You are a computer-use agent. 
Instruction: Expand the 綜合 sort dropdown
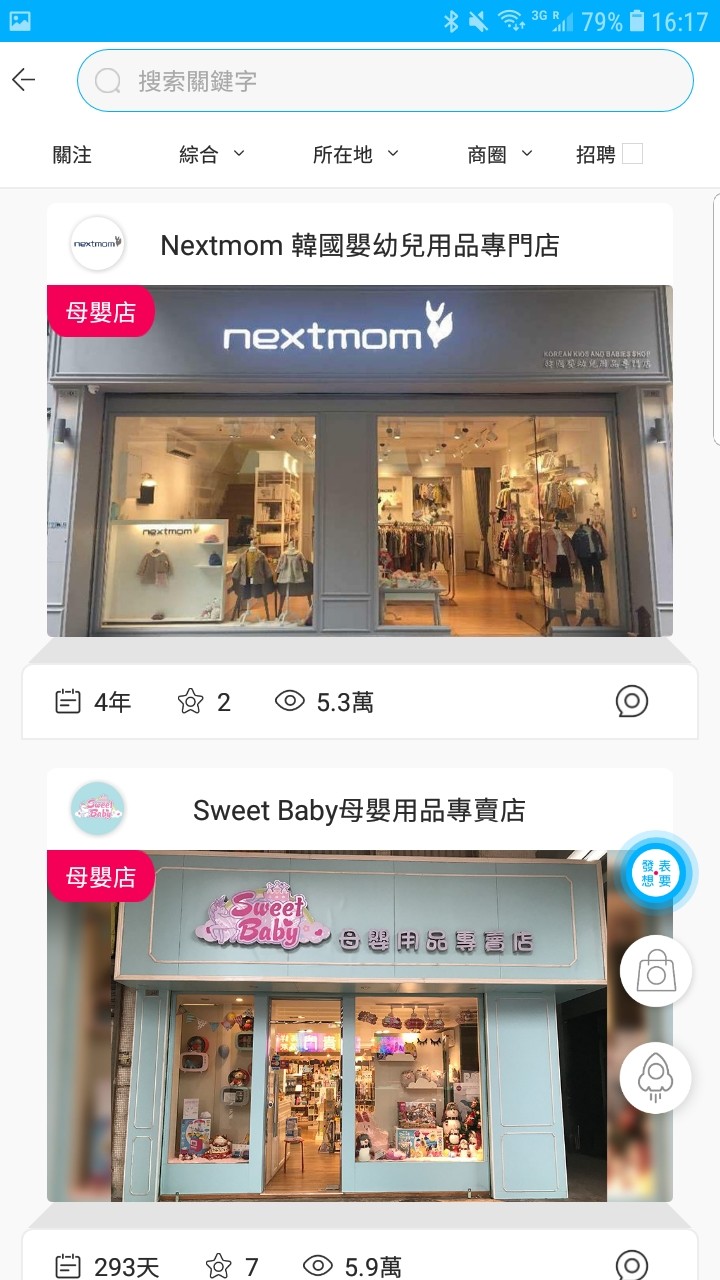click(x=211, y=154)
